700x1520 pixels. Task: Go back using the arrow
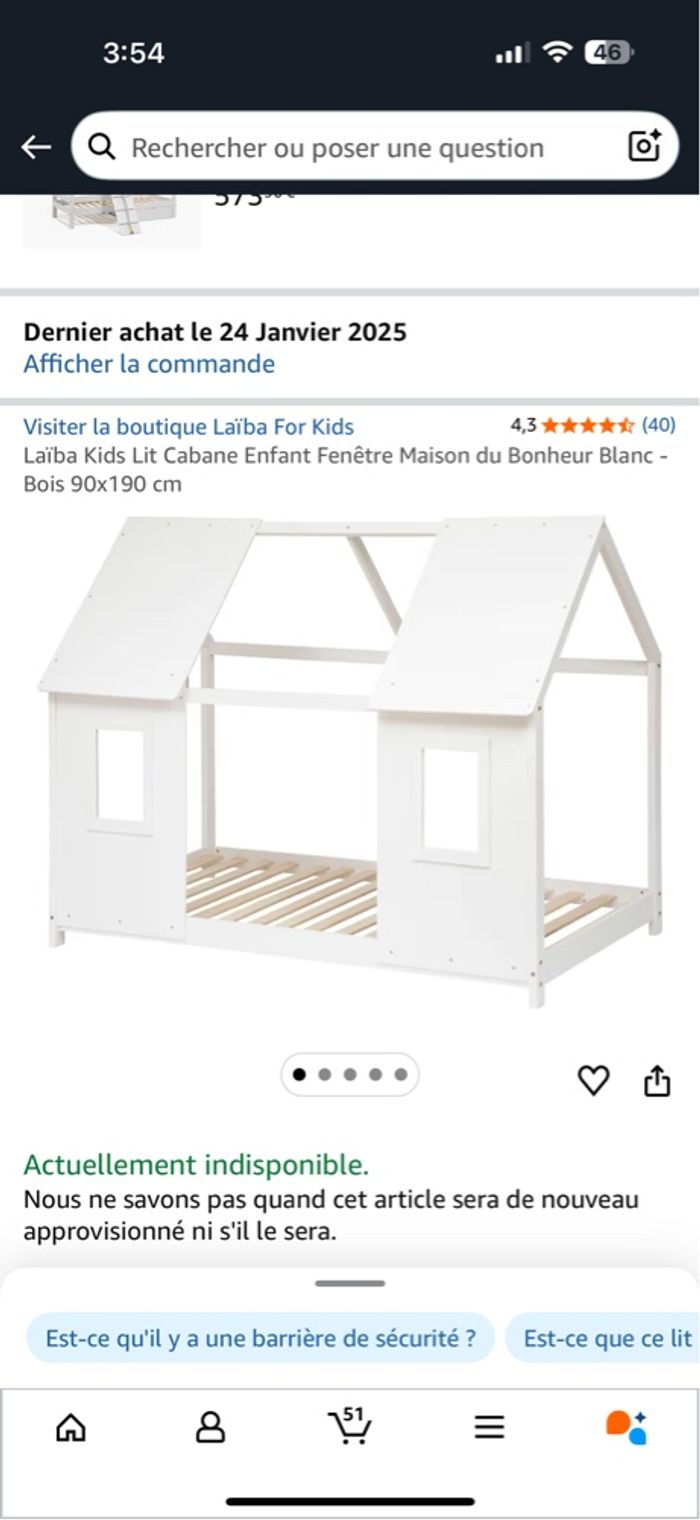click(x=36, y=148)
